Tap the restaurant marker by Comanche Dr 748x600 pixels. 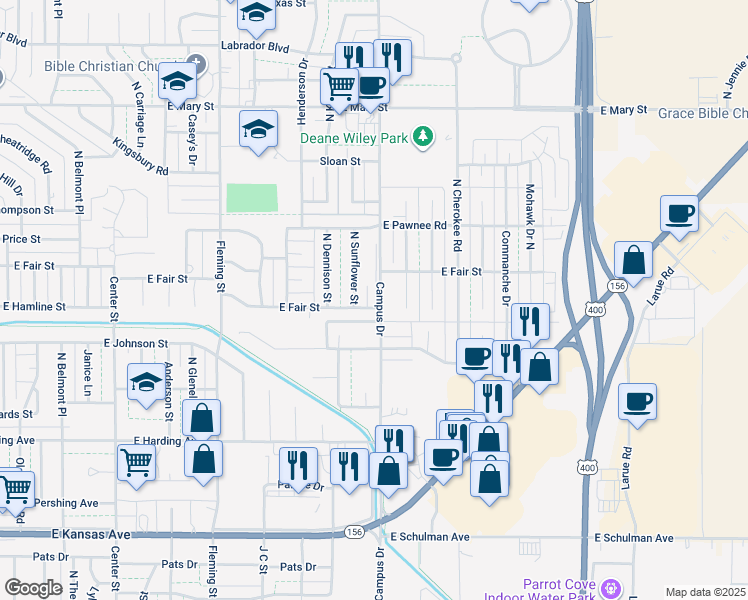[530, 322]
